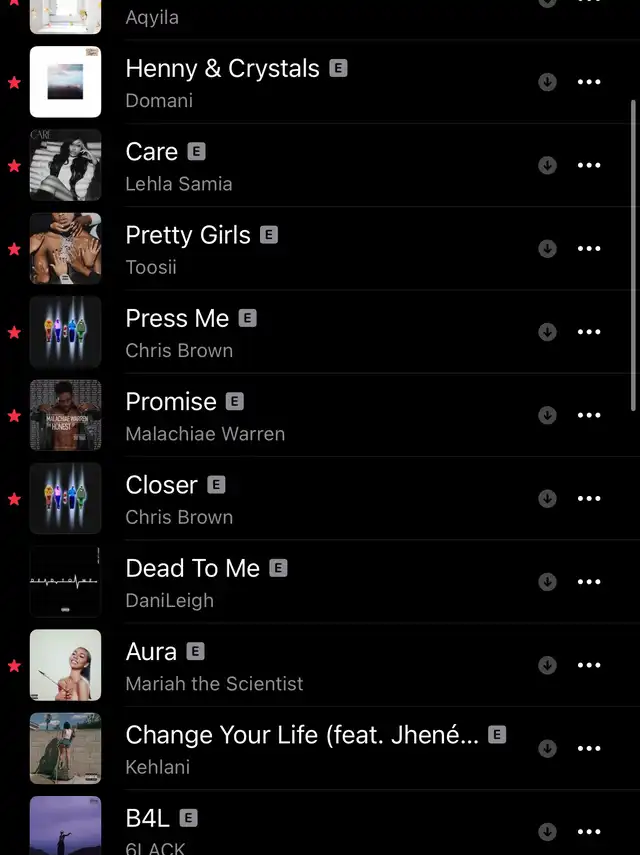Download the song Dead To Me
The width and height of the screenshot is (640, 855).
547,582
